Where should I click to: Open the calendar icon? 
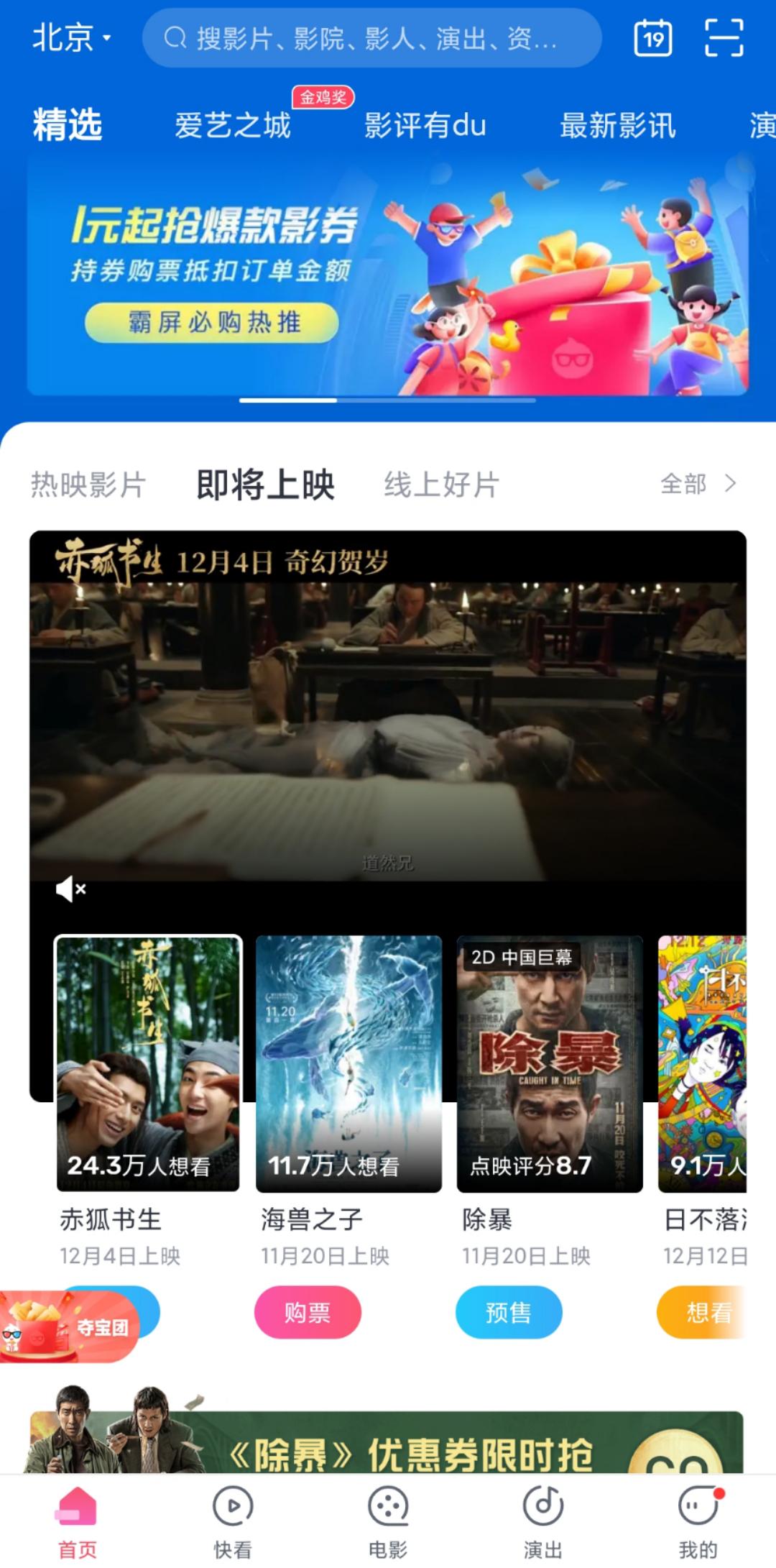tap(652, 38)
